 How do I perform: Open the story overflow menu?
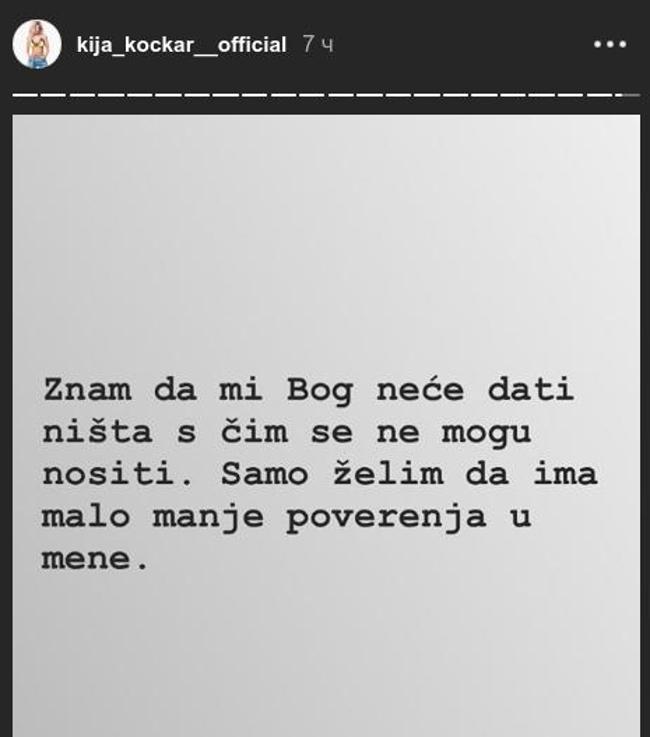(610, 45)
